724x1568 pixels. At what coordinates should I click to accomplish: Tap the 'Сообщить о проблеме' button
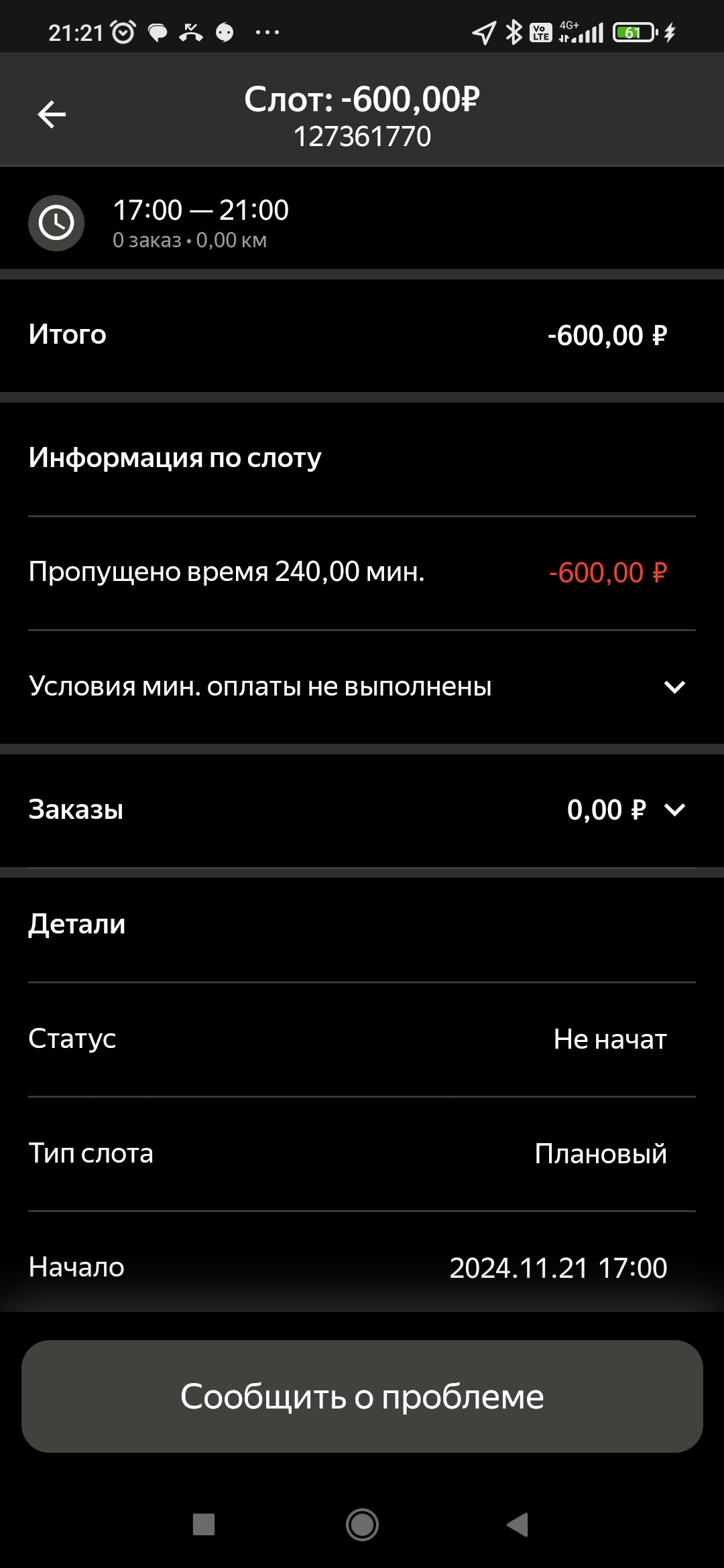click(x=362, y=1396)
